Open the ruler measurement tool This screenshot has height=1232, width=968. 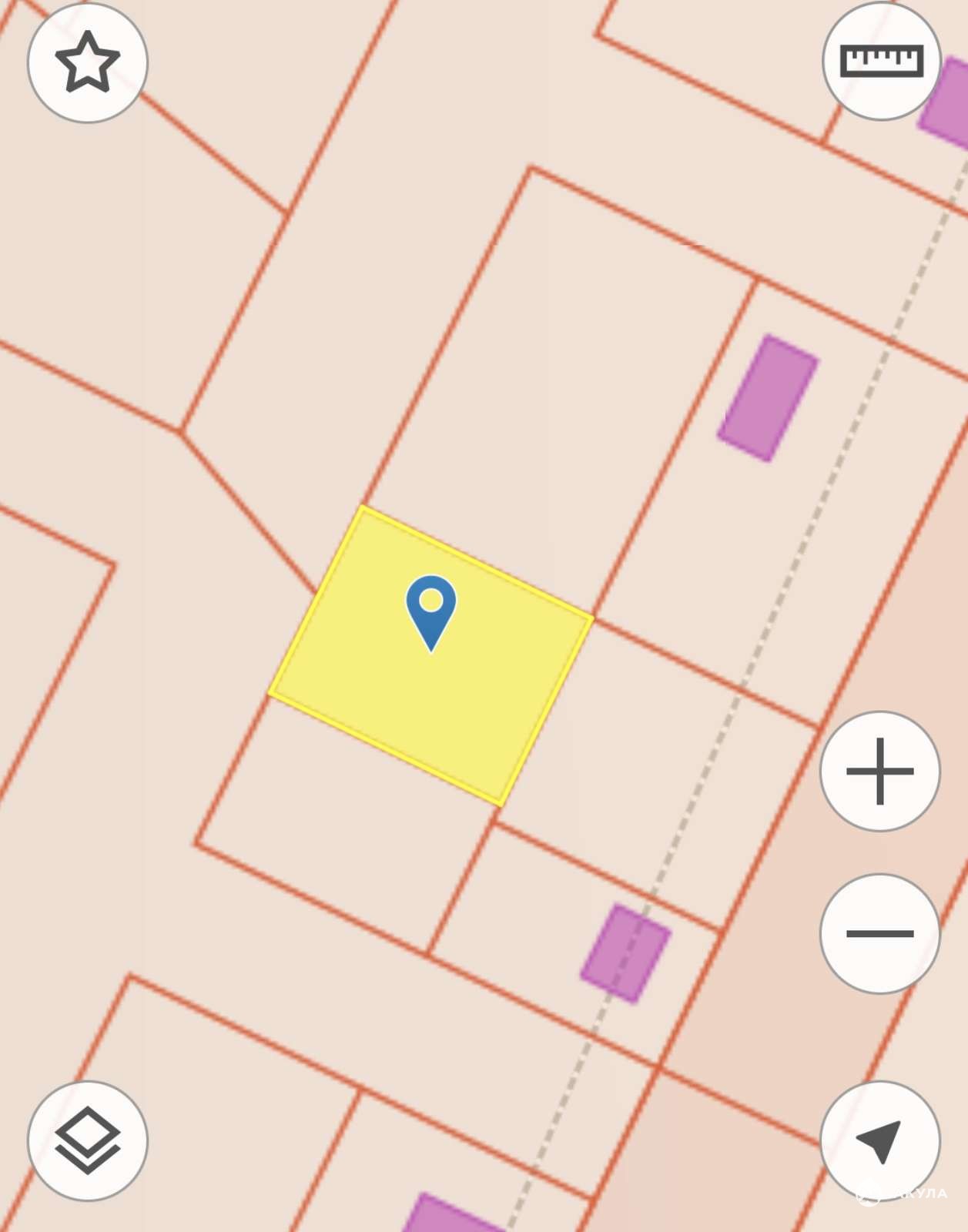point(881,62)
